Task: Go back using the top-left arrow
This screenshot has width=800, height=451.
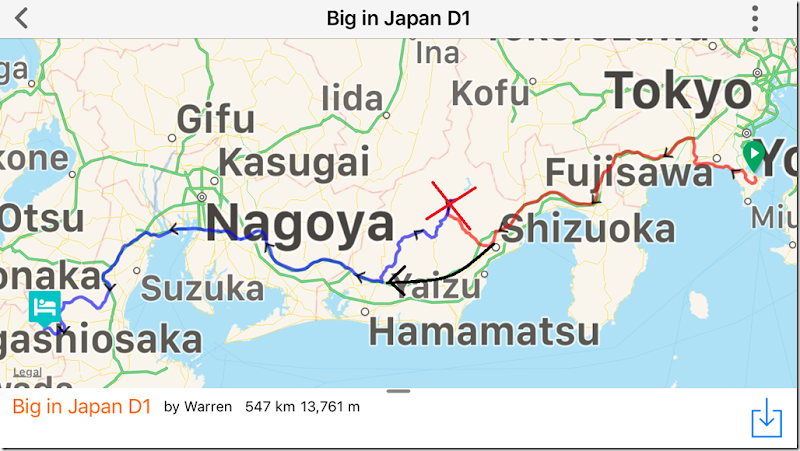Action: (x=22, y=18)
